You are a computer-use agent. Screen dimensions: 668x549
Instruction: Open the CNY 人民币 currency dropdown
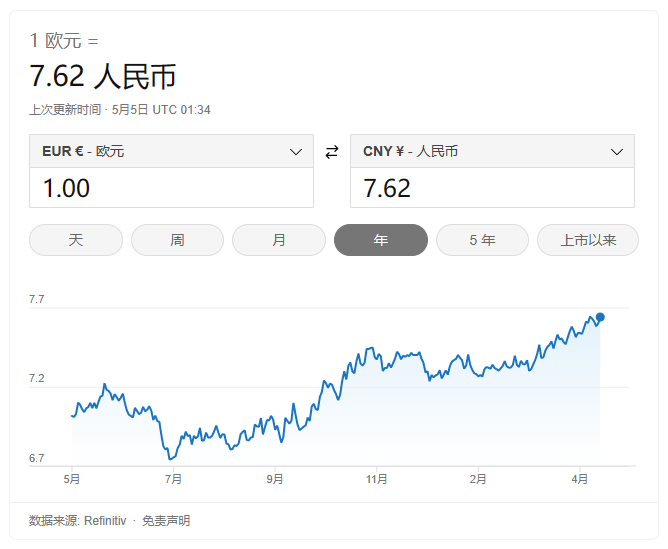(x=492, y=151)
